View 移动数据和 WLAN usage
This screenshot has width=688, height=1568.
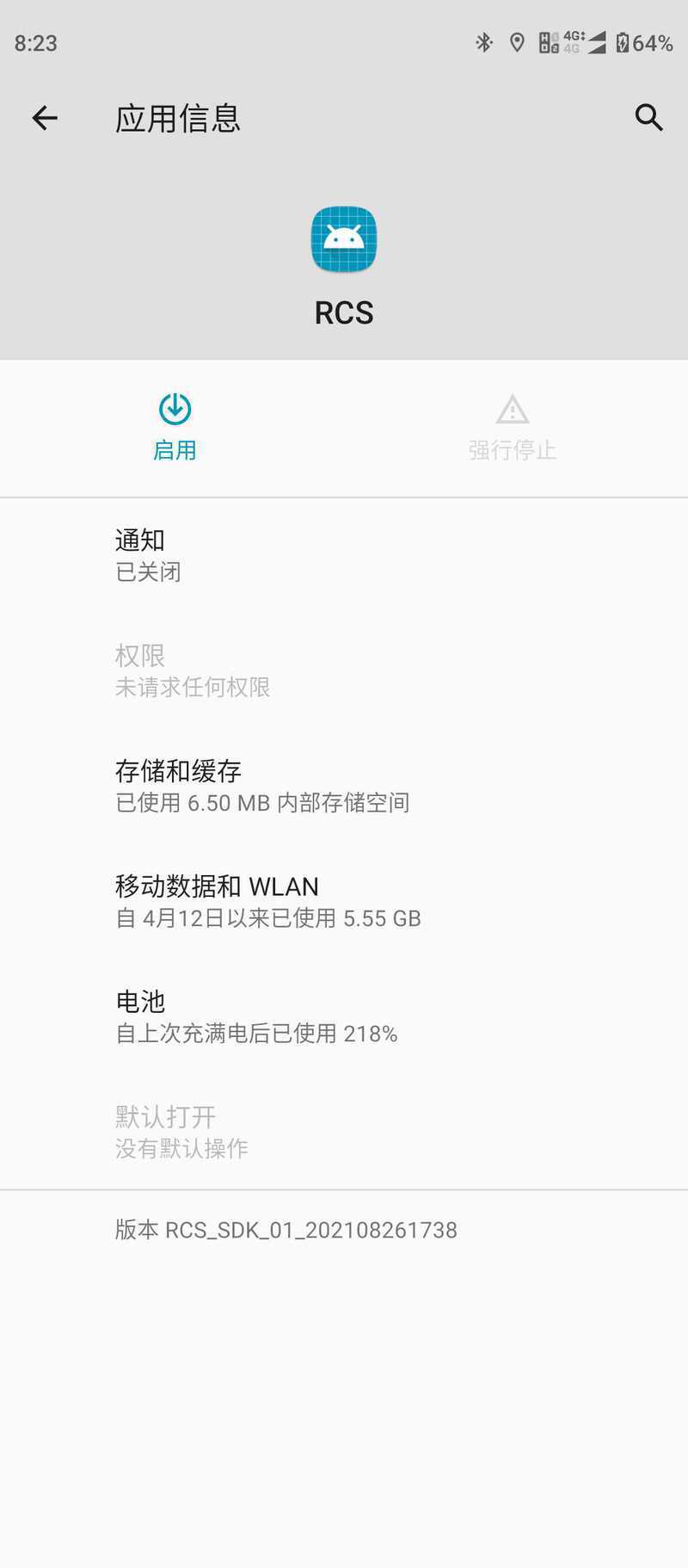coord(344,901)
